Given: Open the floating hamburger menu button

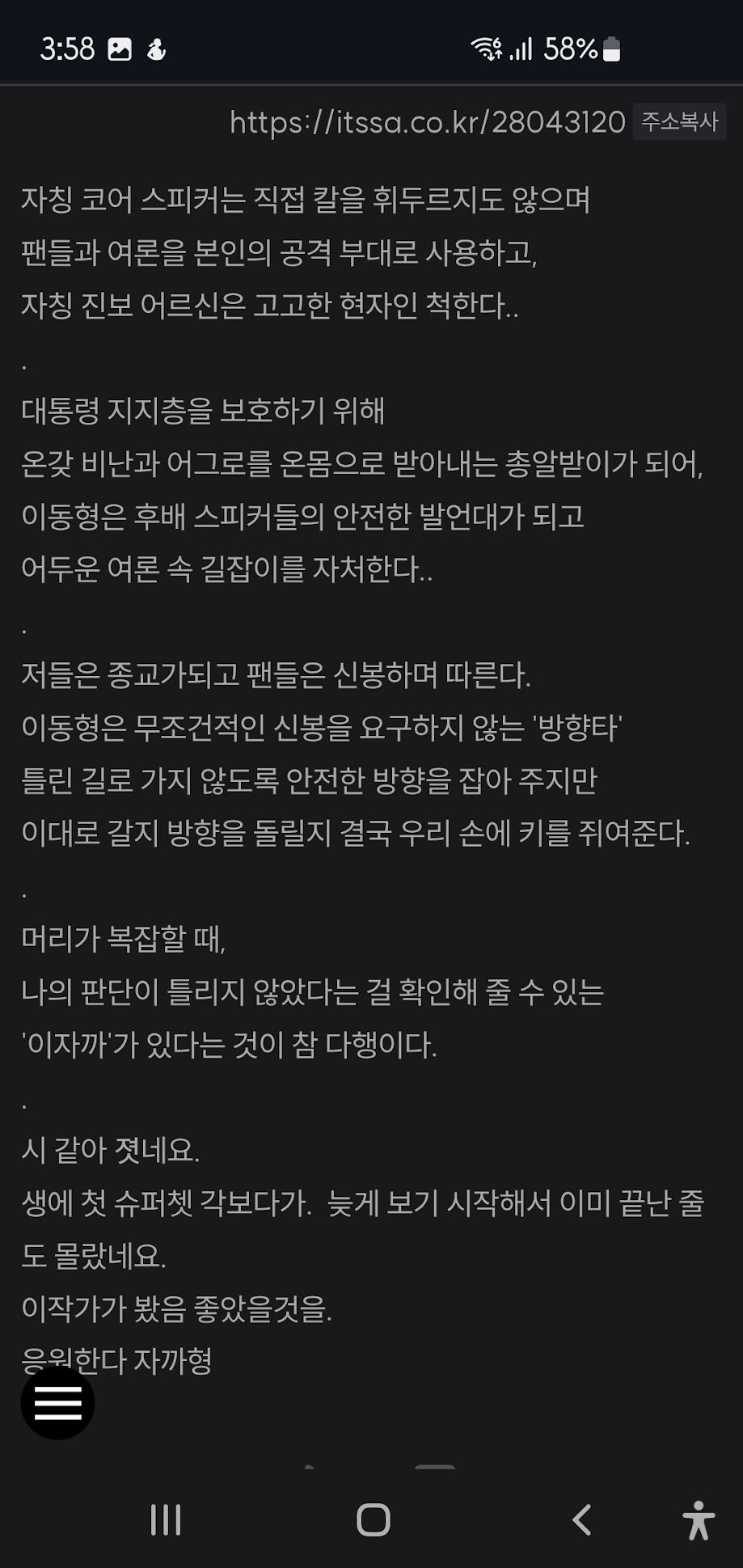Looking at the screenshot, I should (x=57, y=1403).
